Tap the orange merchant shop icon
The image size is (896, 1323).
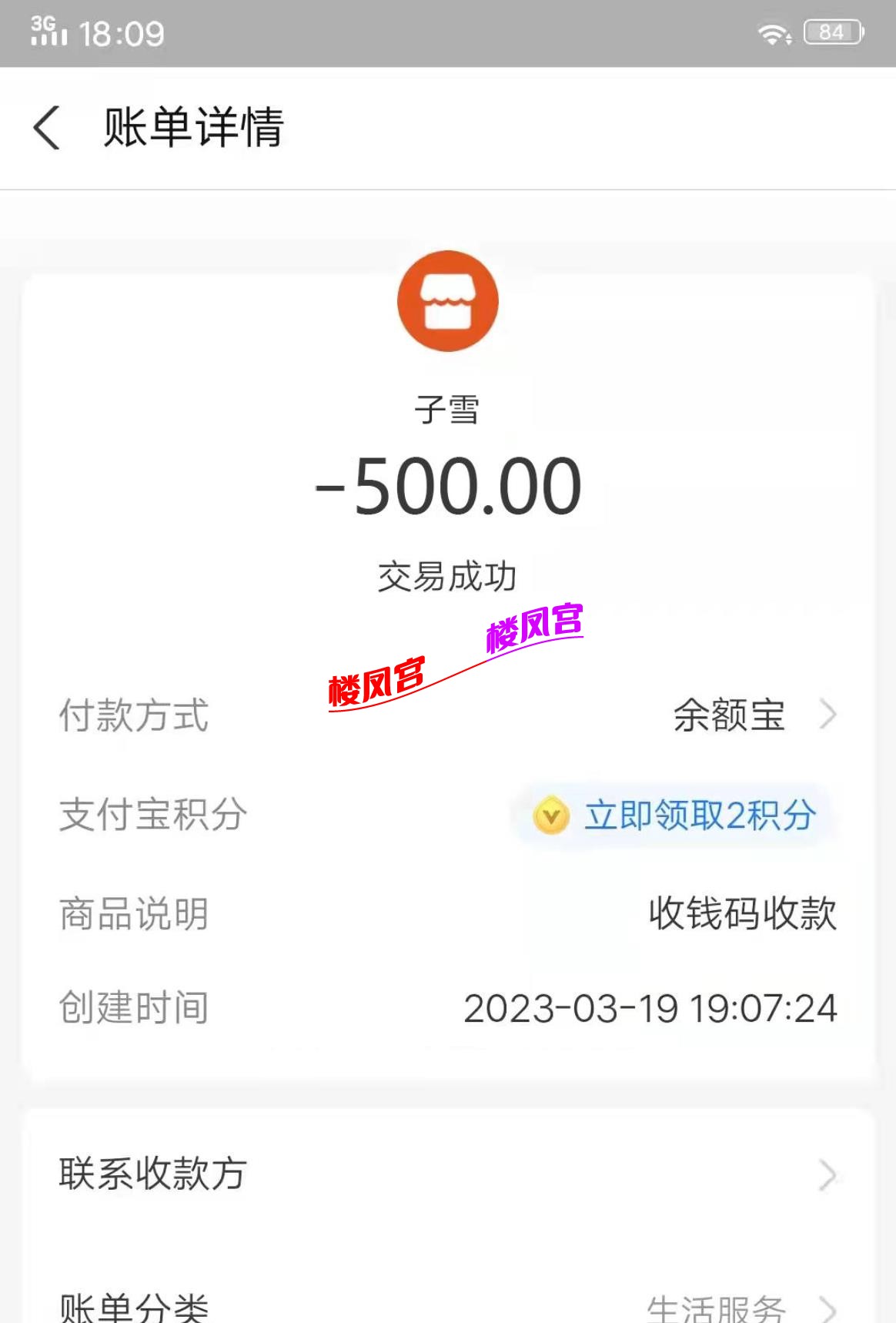(x=448, y=300)
